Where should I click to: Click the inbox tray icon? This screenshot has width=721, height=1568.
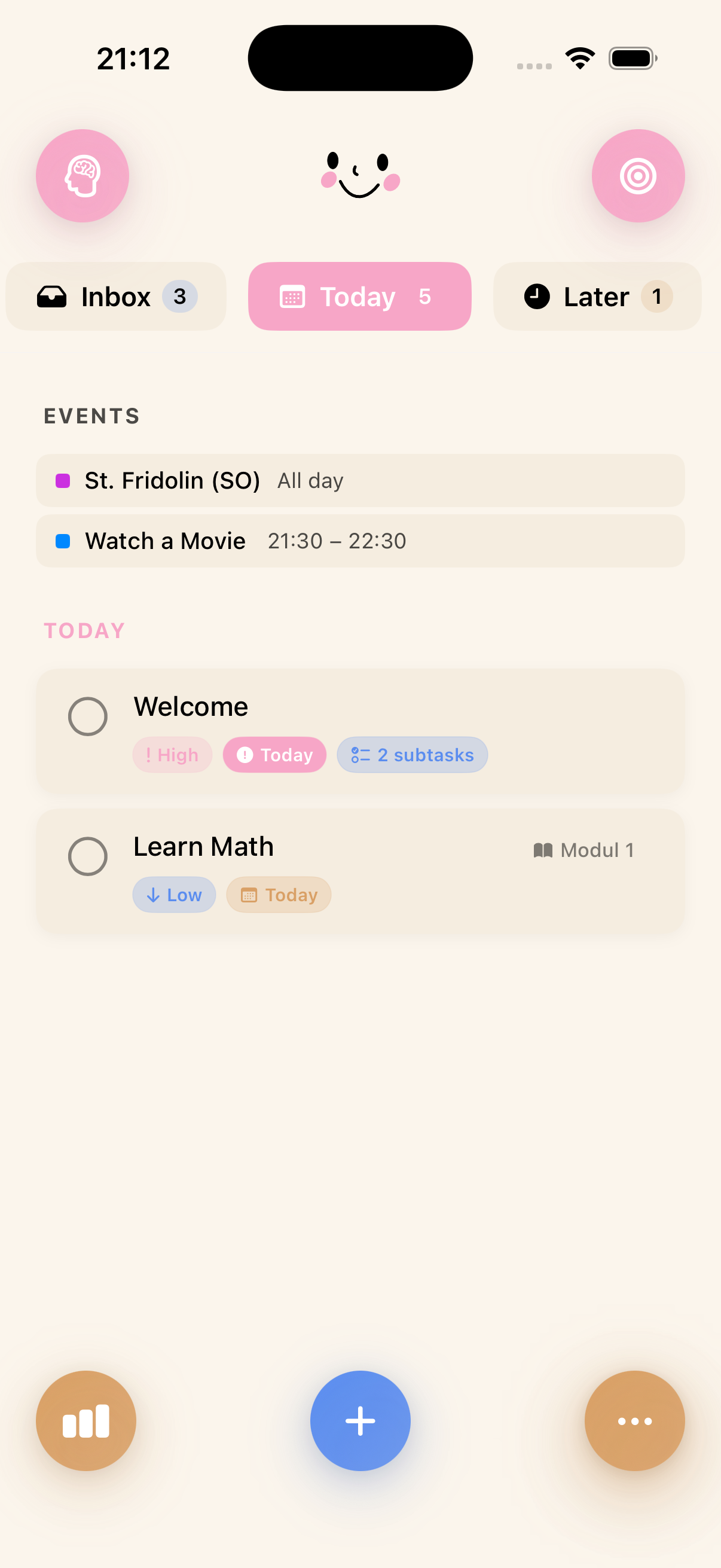[54, 297]
